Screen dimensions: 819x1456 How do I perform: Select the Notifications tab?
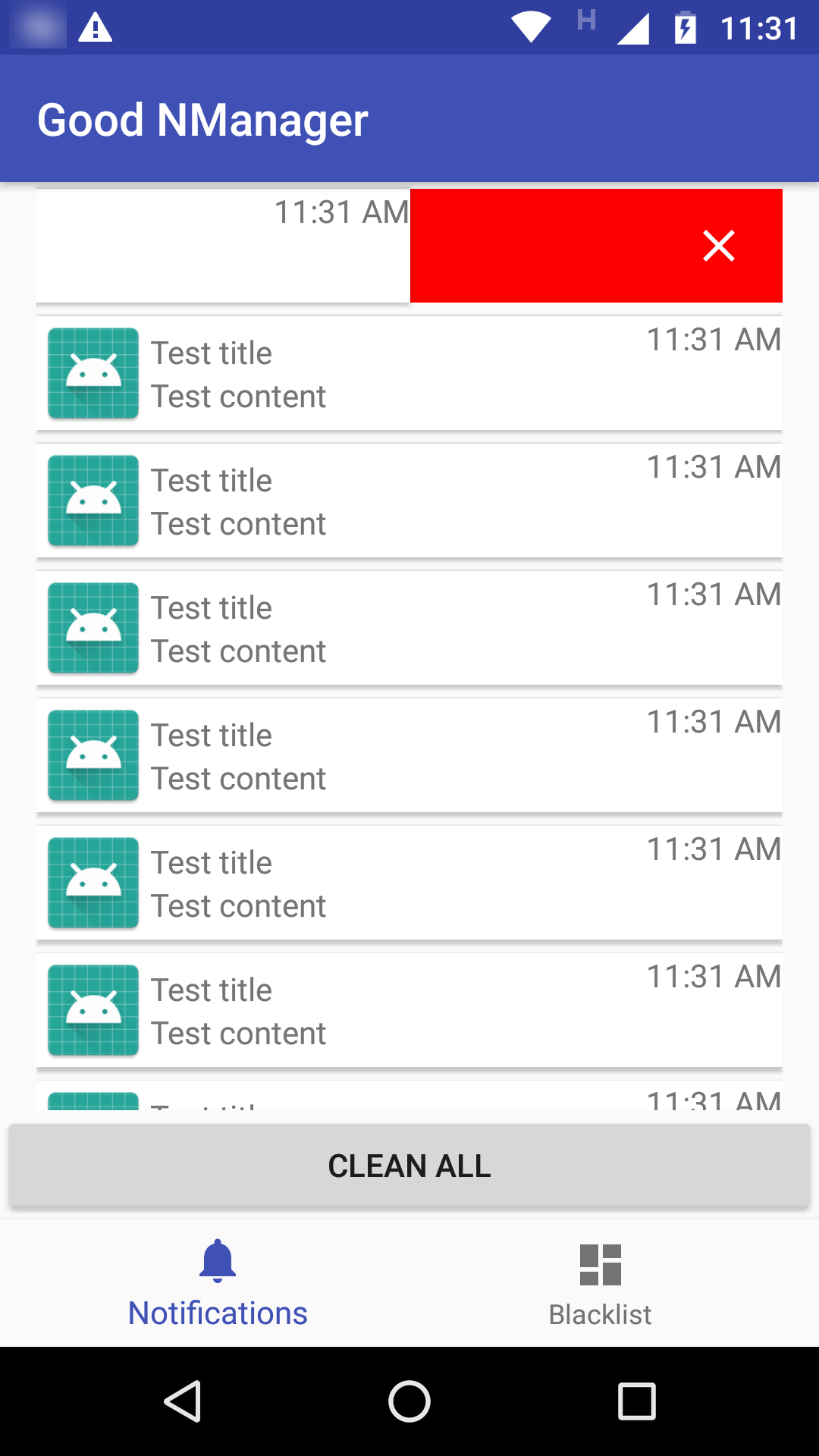pyautogui.click(x=218, y=1283)
